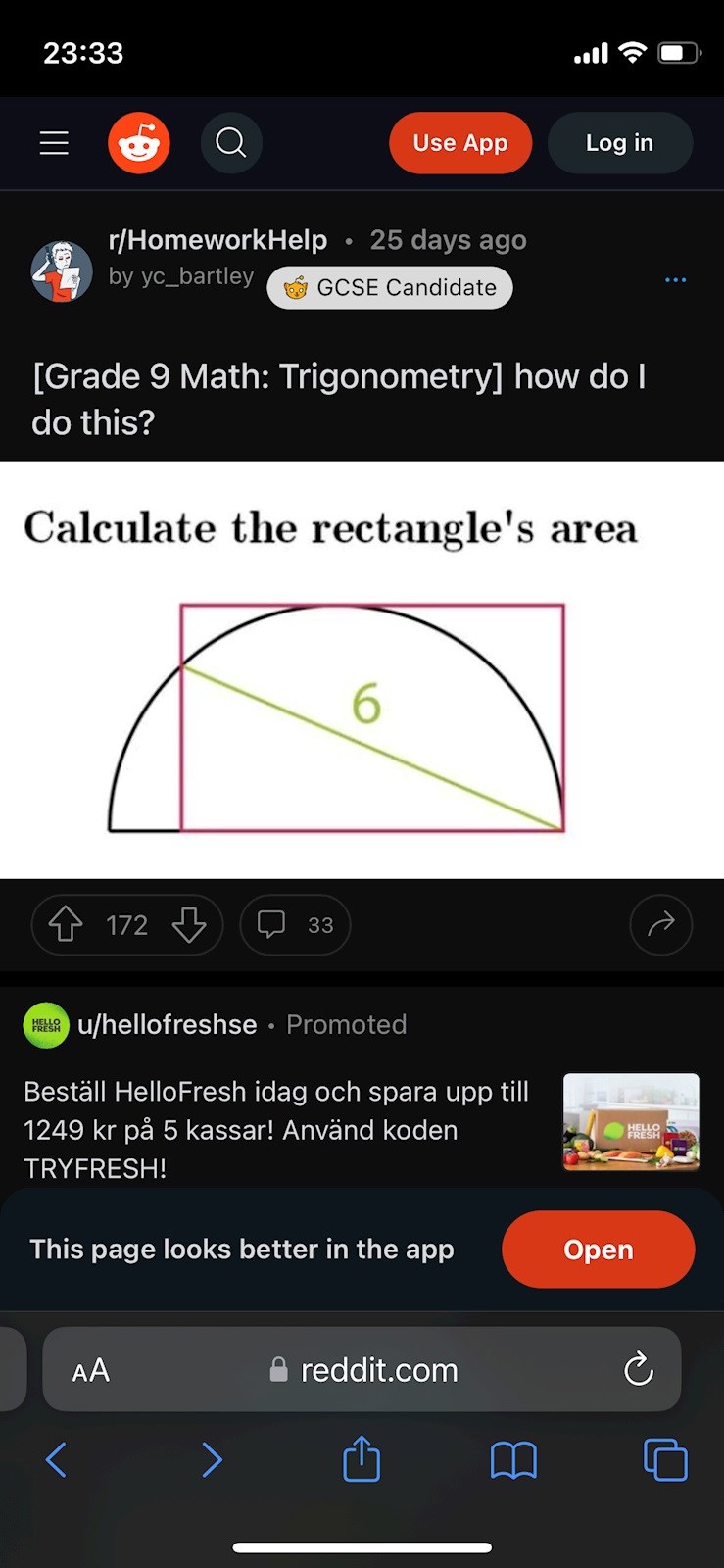Viewport: 724px width, 1568px height.
Task: Open the rectangle area problem image
Action: click(x=362, y=669)
